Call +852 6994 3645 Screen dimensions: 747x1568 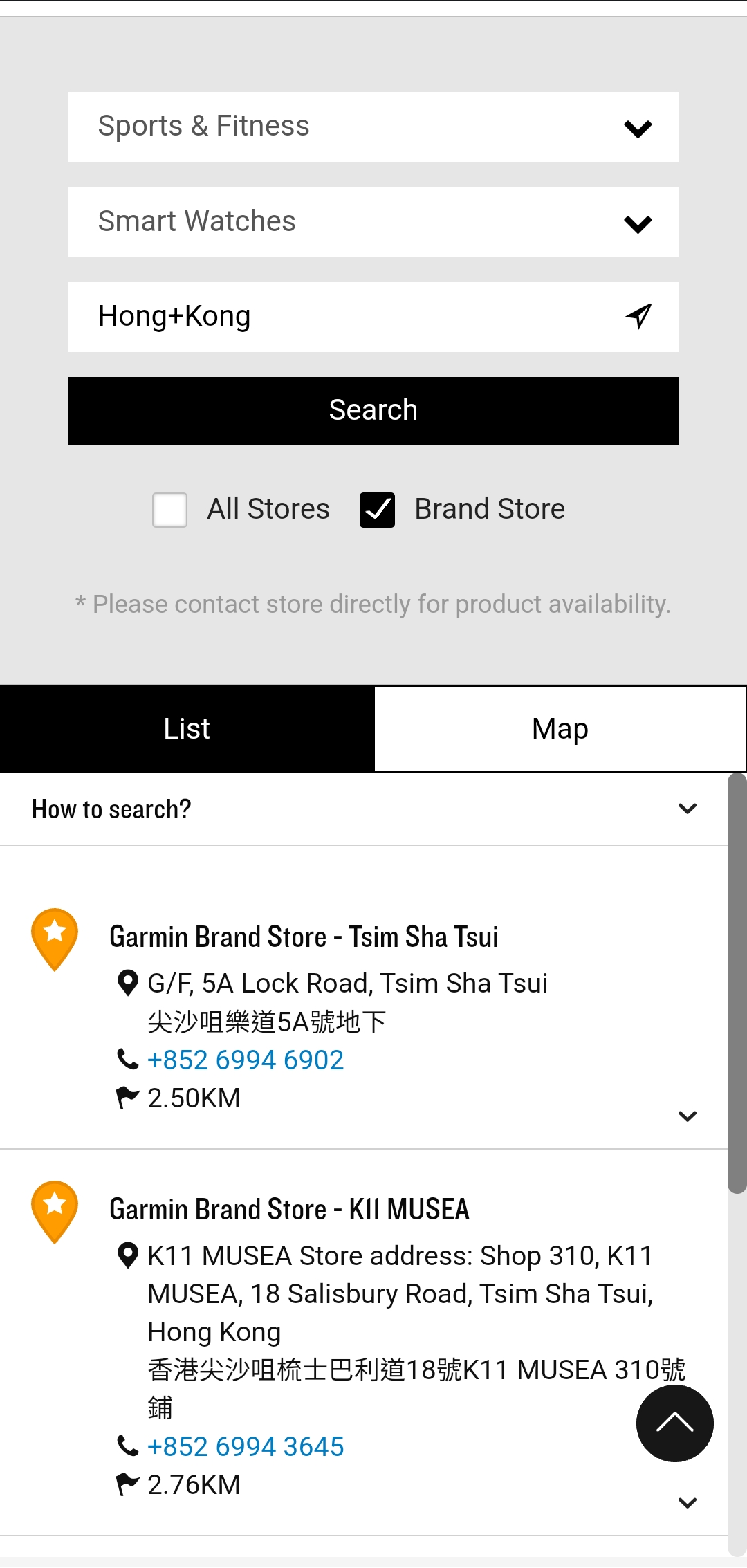coord(246,1446)
